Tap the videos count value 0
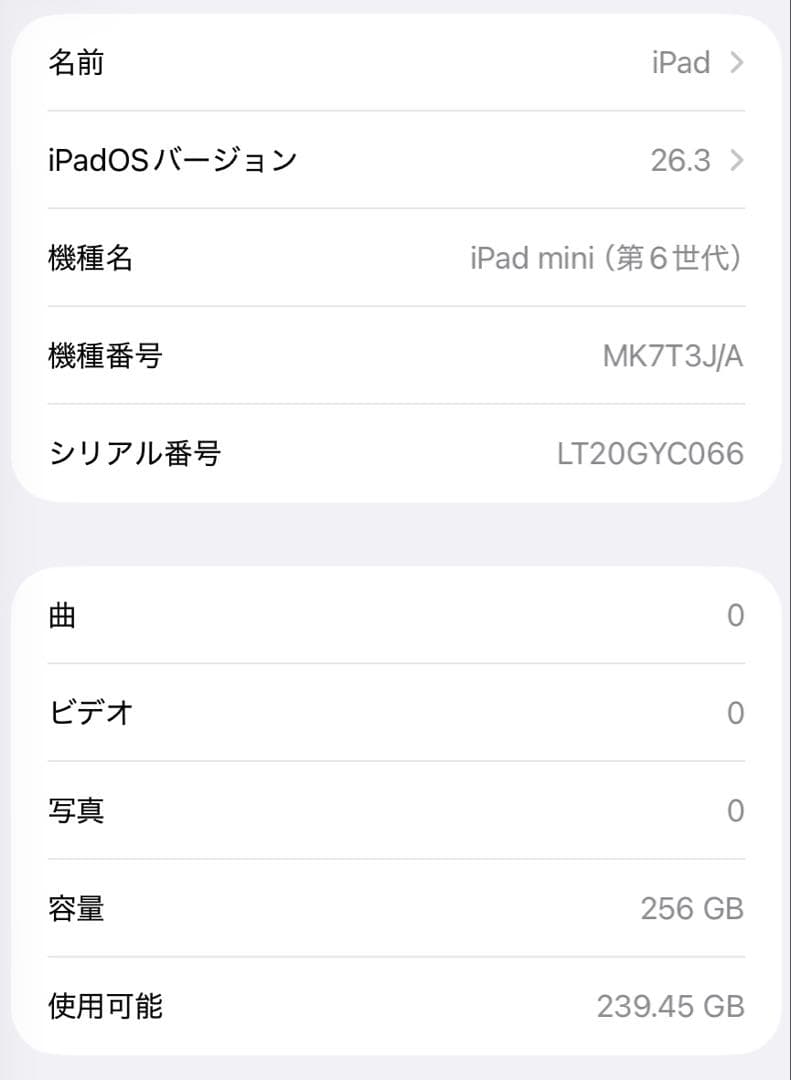The height and width of the screenshot is (1080, 791). click(x=735, y=712)
